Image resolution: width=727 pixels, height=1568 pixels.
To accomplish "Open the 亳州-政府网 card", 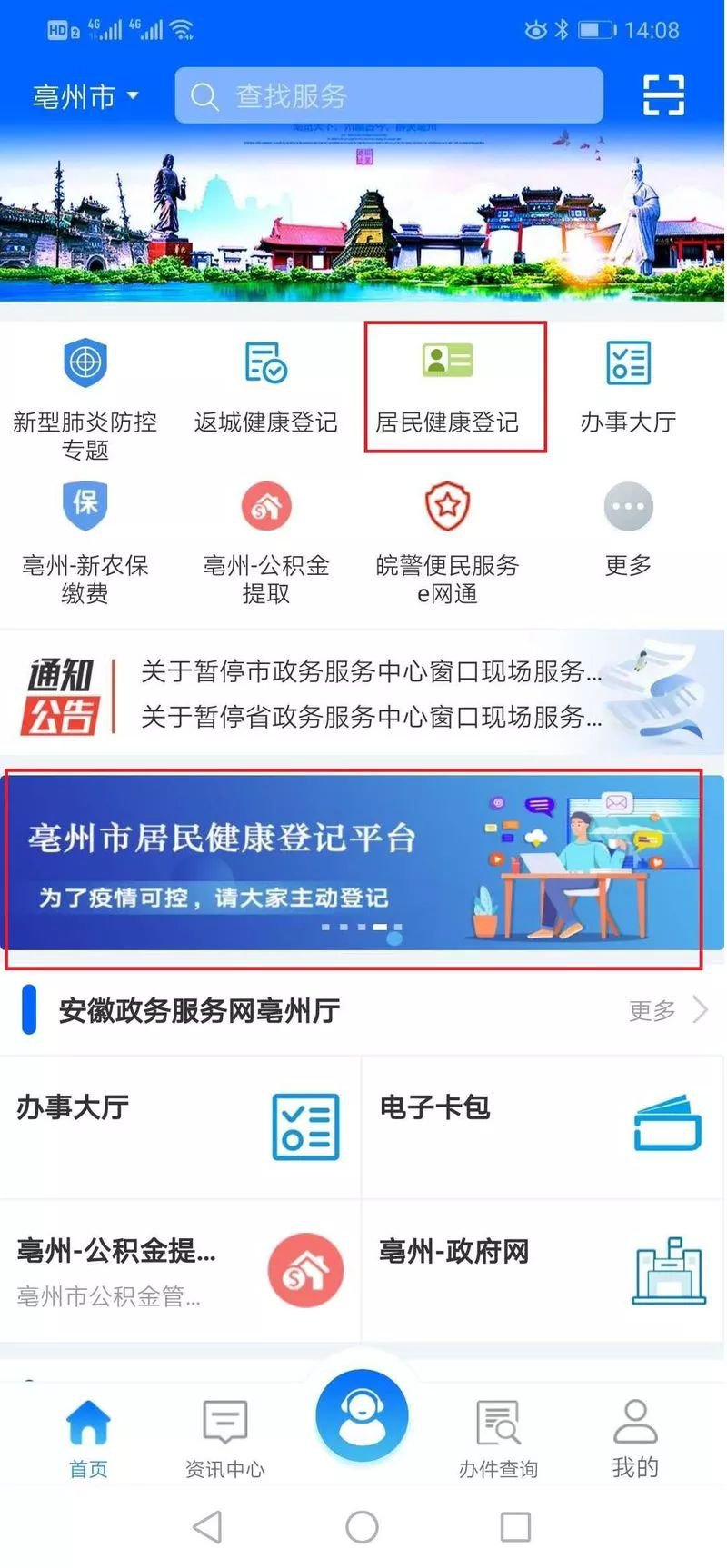I will click(x=543, y=1270).
